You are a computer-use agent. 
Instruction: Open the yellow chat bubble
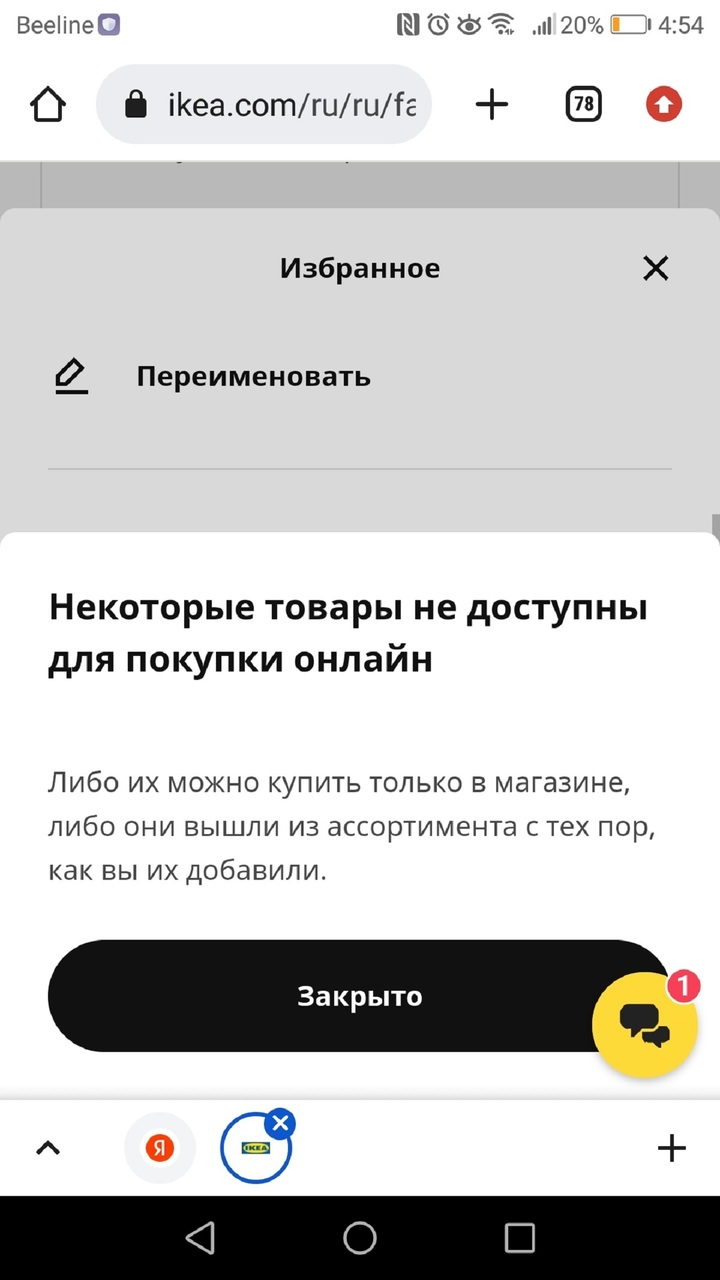coord(644,1023)
